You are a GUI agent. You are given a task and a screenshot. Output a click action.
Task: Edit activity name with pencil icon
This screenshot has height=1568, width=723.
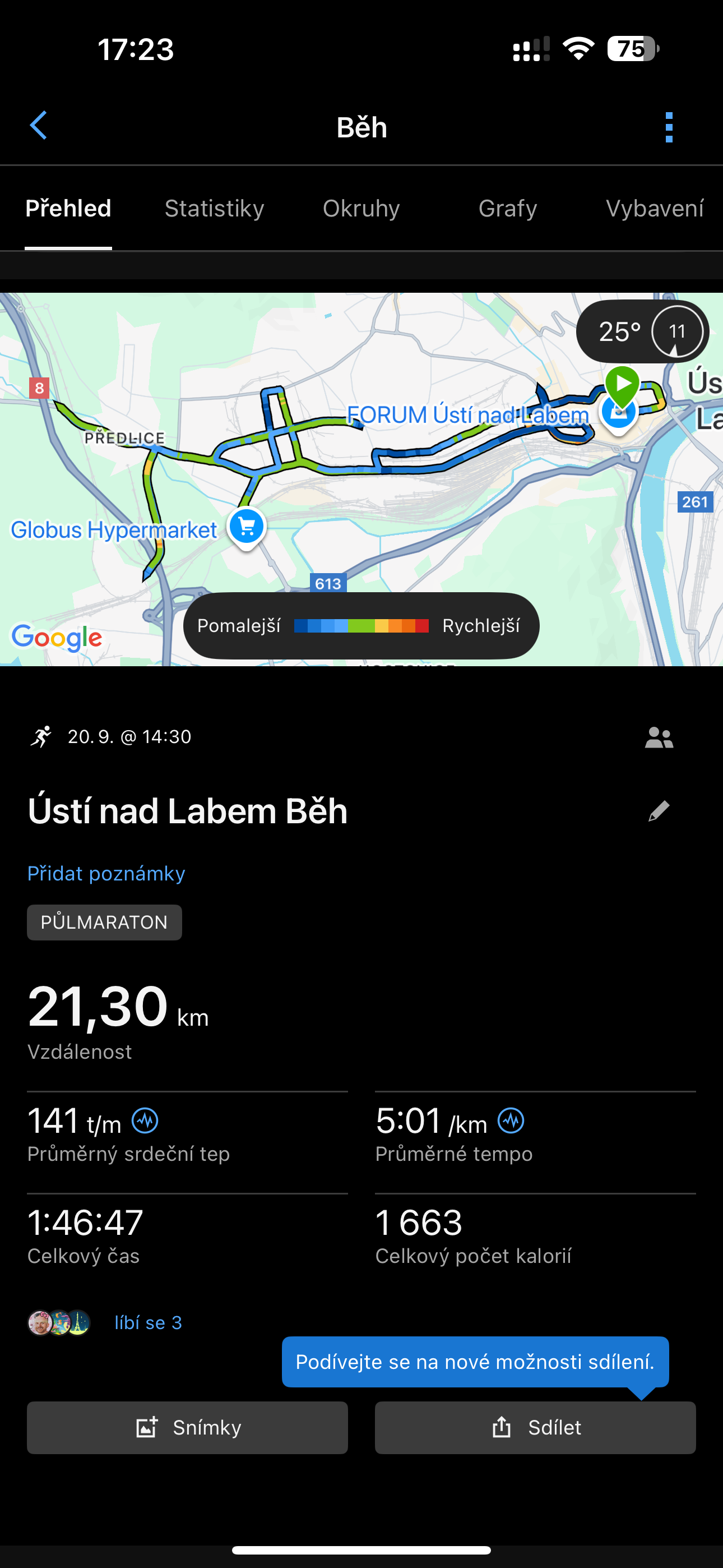[x=659, y=811]
